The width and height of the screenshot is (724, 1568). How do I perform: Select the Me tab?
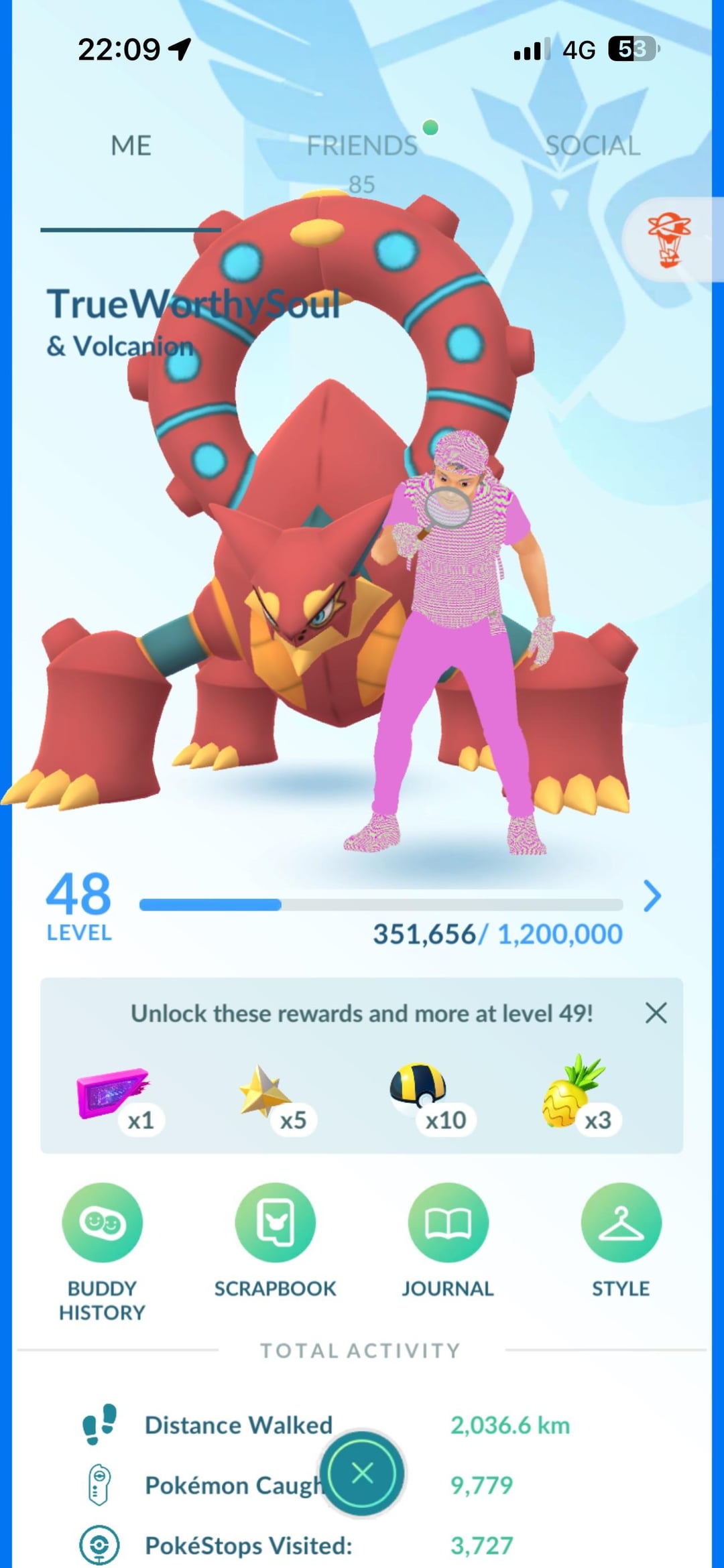click(131, 145)
